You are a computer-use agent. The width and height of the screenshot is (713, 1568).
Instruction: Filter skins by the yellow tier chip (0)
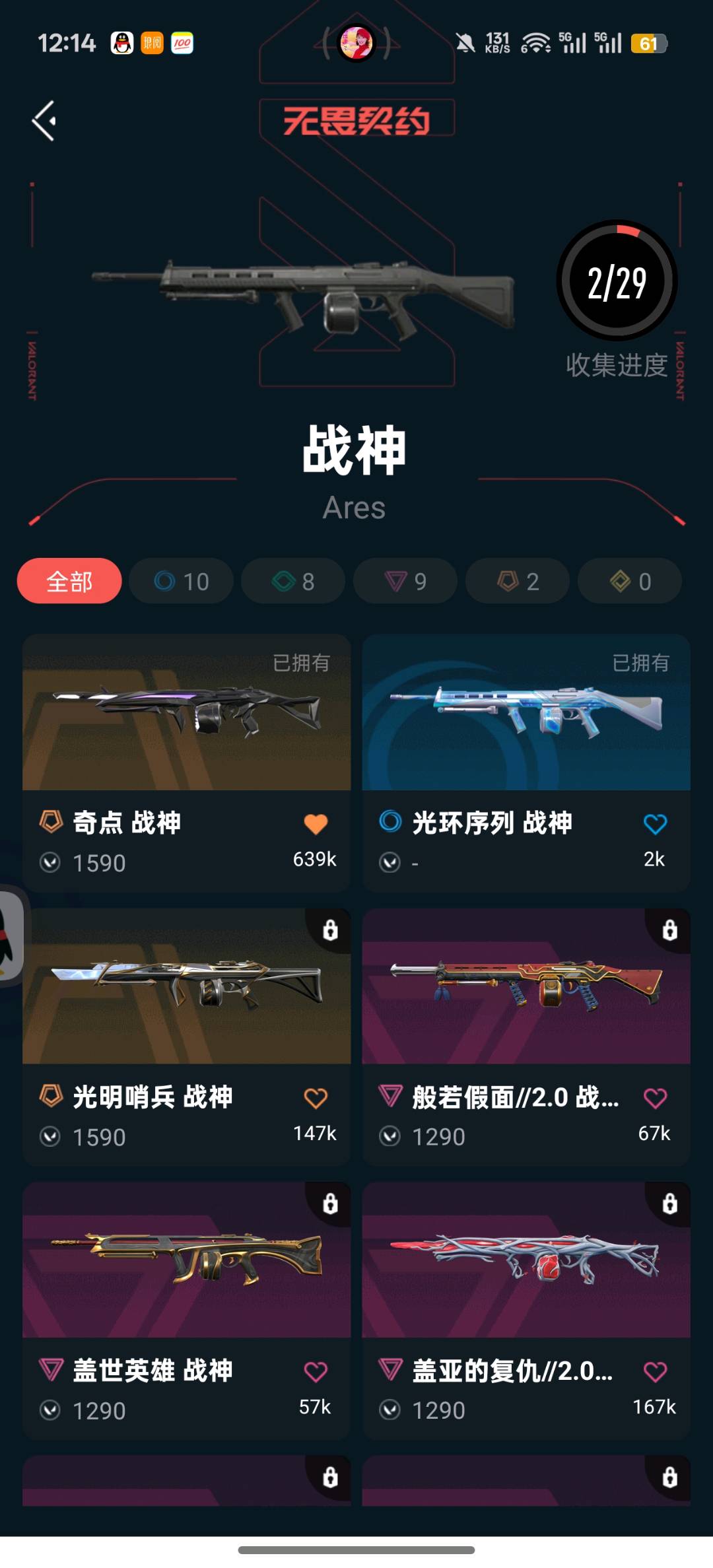coord(630,581)
